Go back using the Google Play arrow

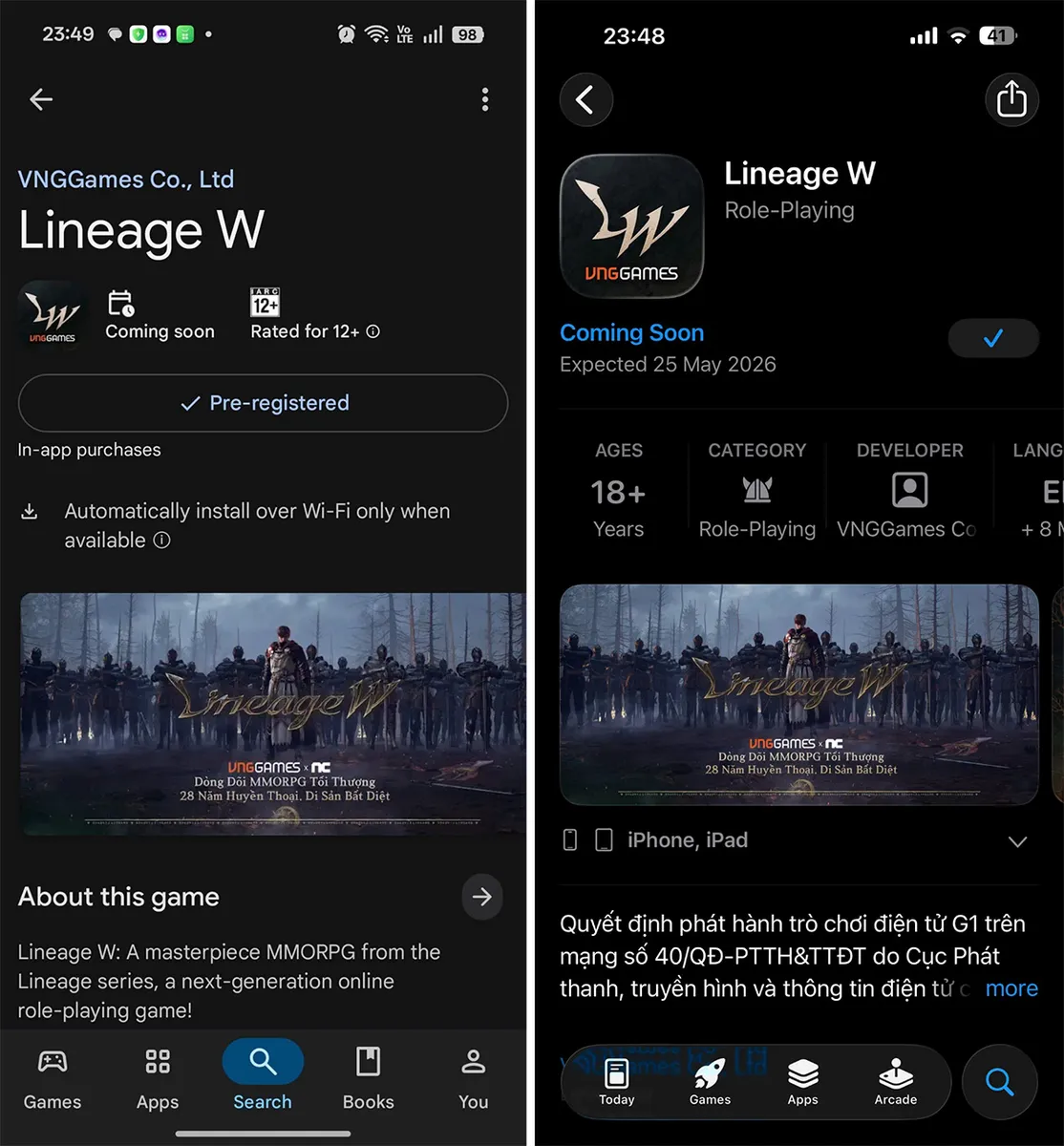41,99
